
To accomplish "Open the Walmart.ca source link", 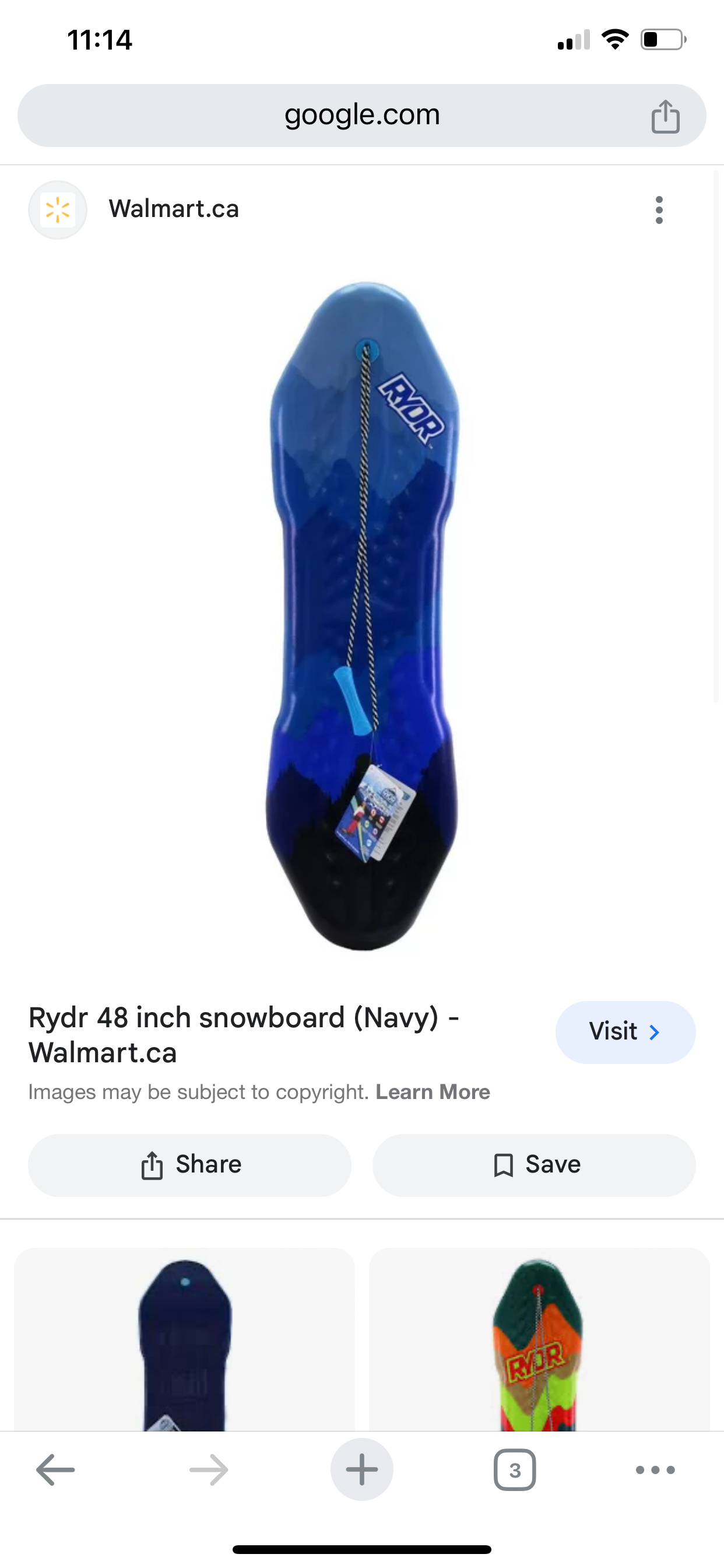I will (x=173, y=209).
